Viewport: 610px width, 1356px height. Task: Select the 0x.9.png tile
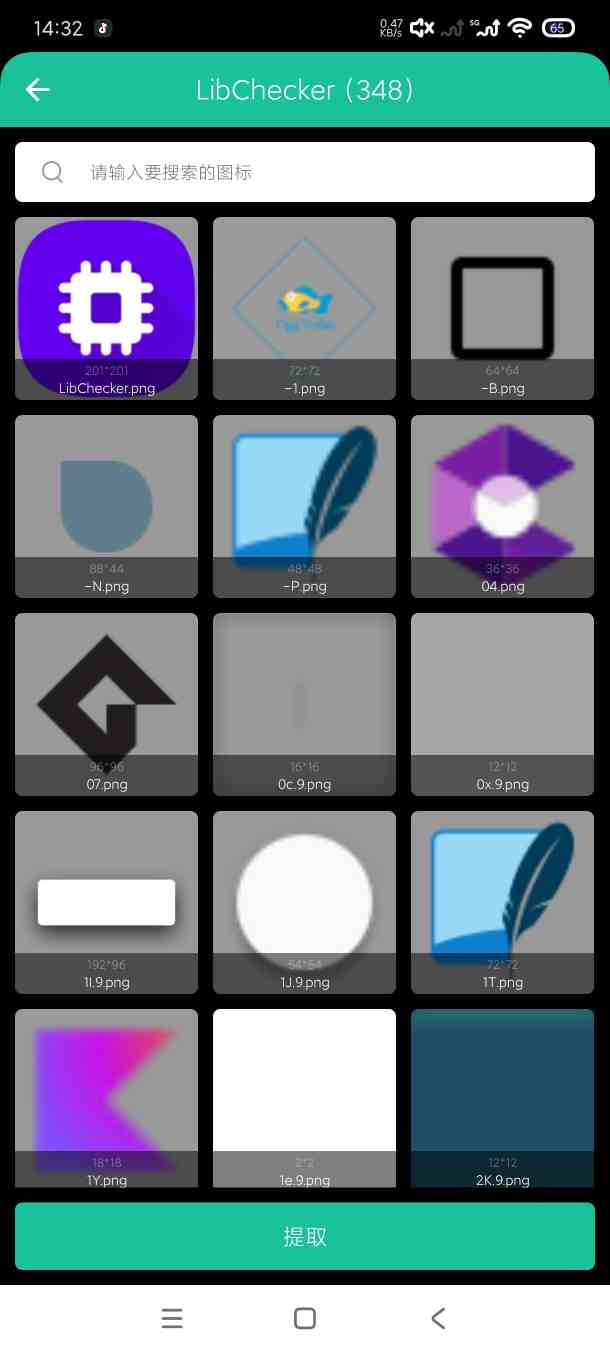click(502, 703)
